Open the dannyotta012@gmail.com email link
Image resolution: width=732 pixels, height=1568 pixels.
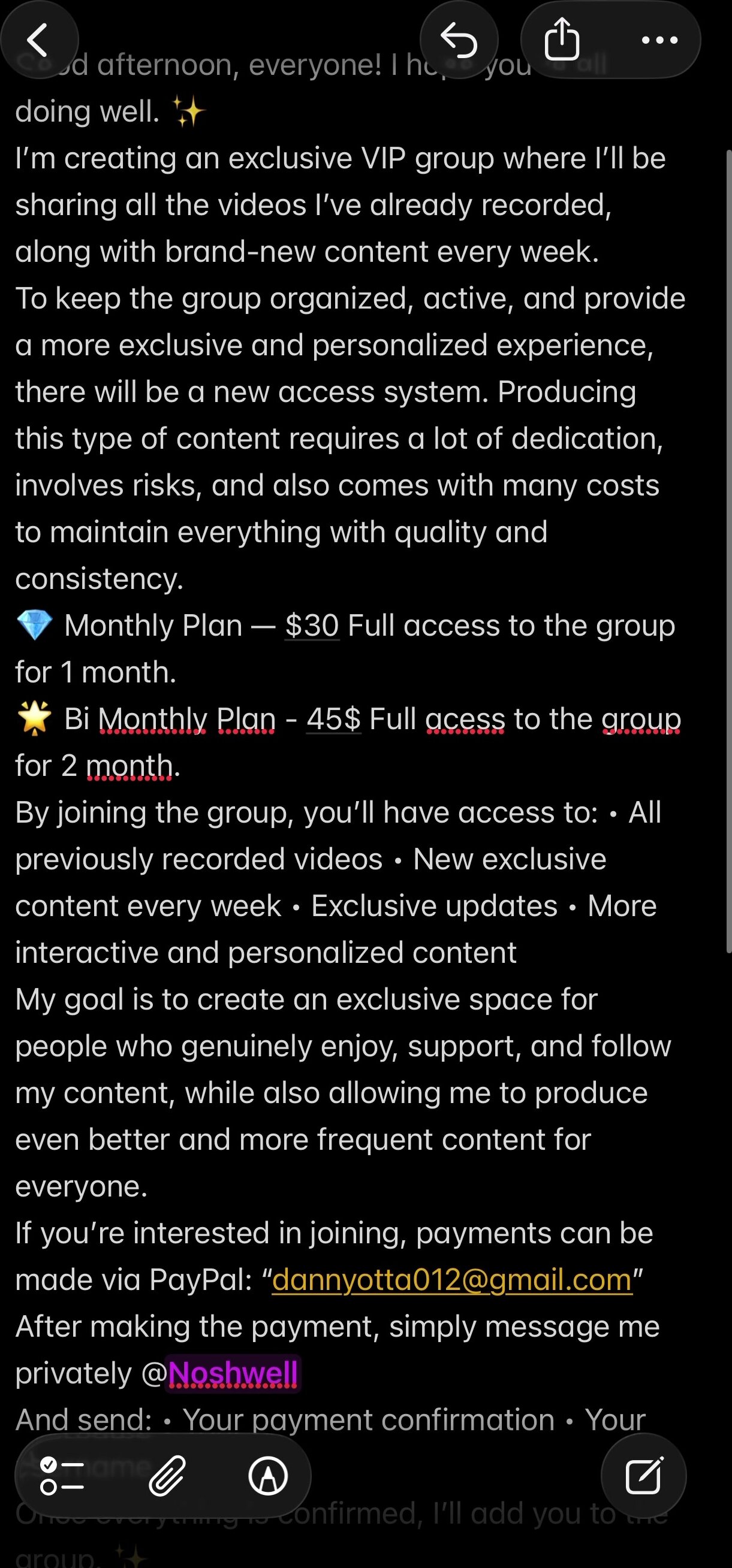(452, 1280)
